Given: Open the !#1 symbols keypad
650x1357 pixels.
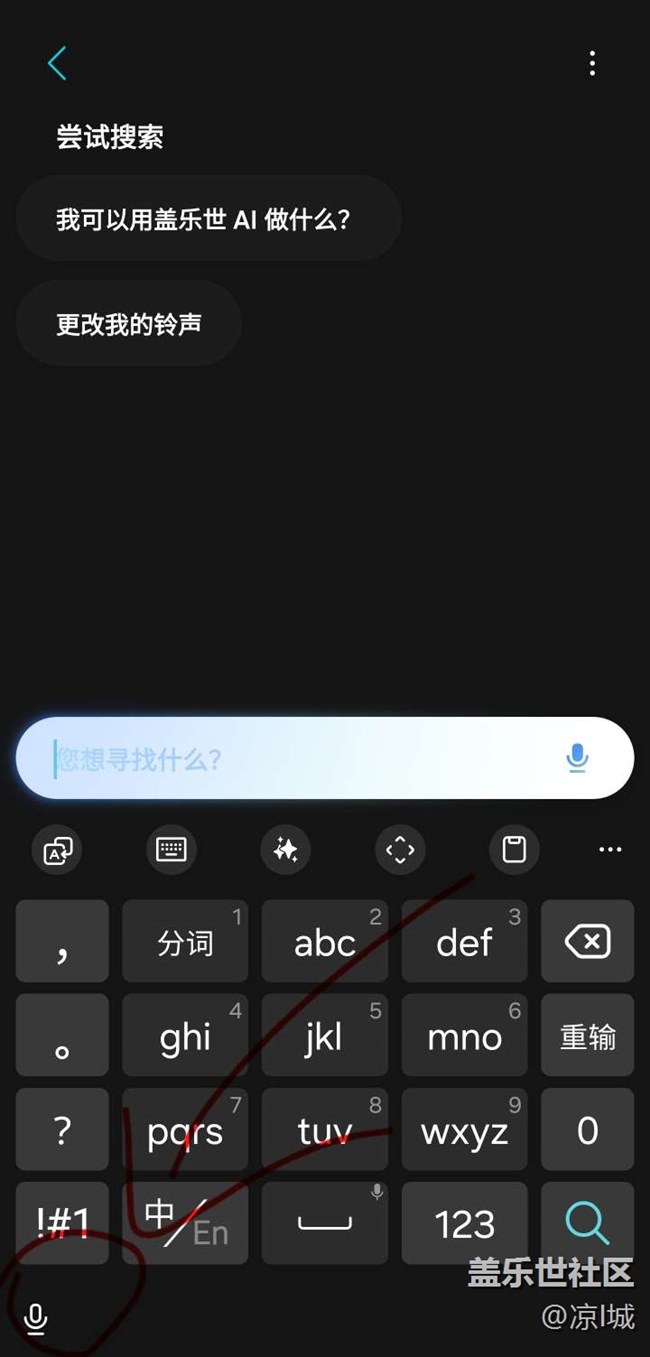Looking at the screenshot, I should (x=62, y=1223).
